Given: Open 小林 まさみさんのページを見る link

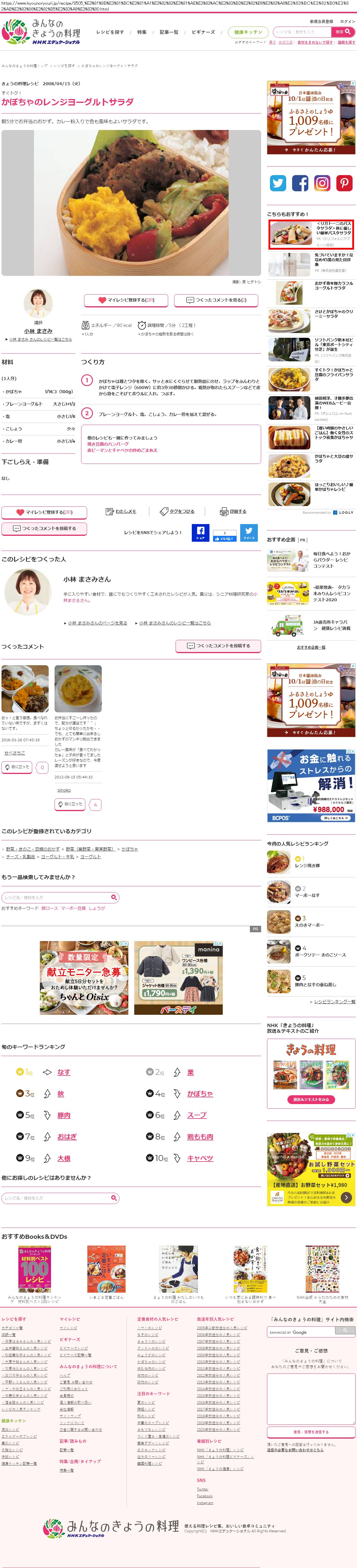Looking at the screenshot, I should coord(97,623).
